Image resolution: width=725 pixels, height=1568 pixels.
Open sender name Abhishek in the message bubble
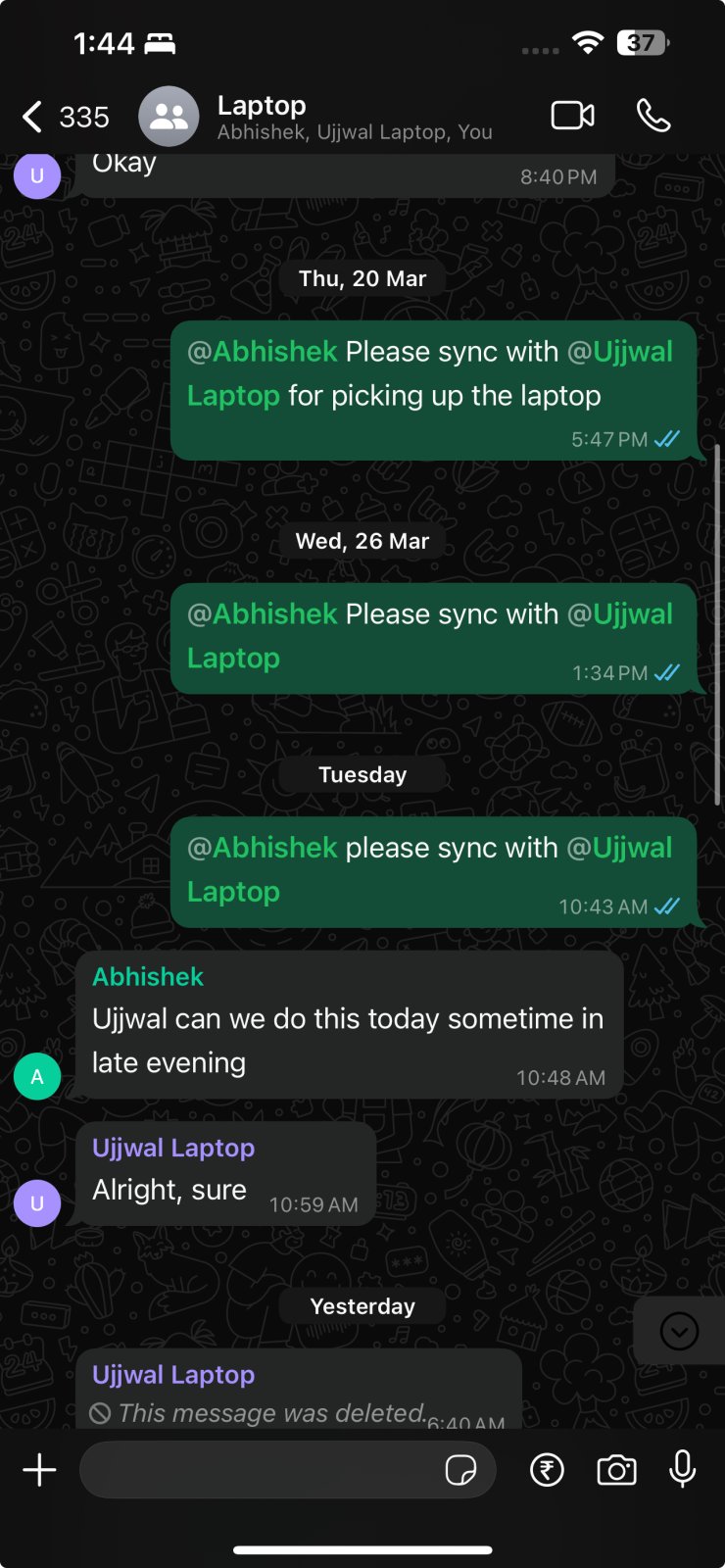click(148, 976)
